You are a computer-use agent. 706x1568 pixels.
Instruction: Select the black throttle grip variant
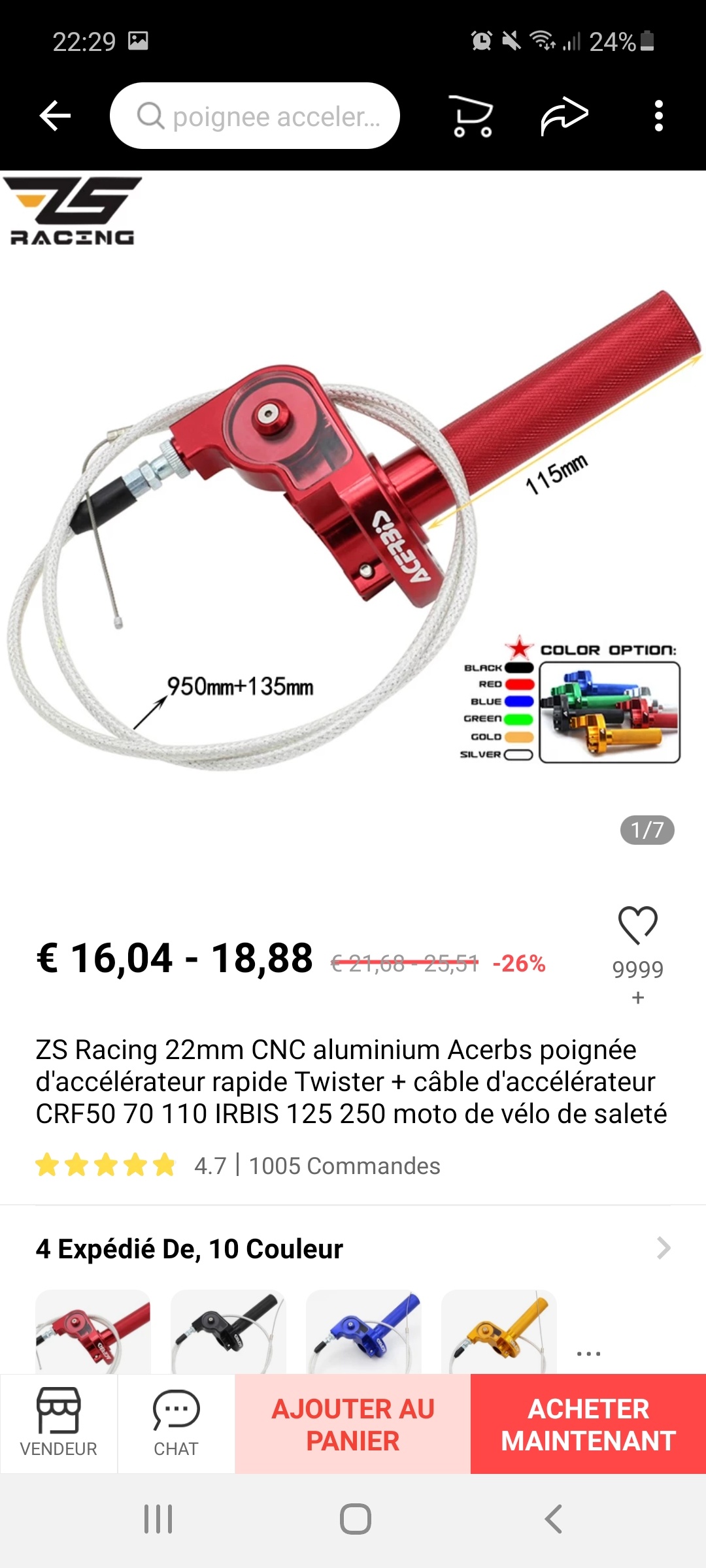(x=228, y=1331)
